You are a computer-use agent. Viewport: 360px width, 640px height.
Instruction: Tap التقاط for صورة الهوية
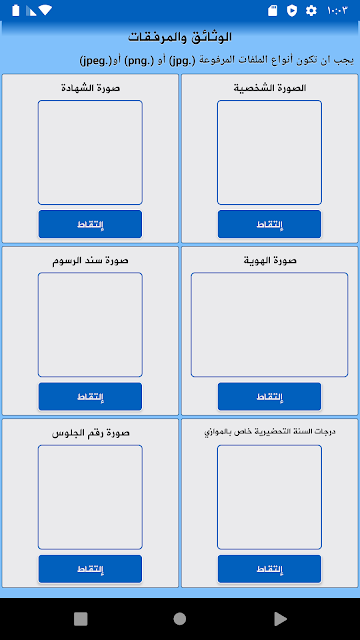tap(269, 396)
